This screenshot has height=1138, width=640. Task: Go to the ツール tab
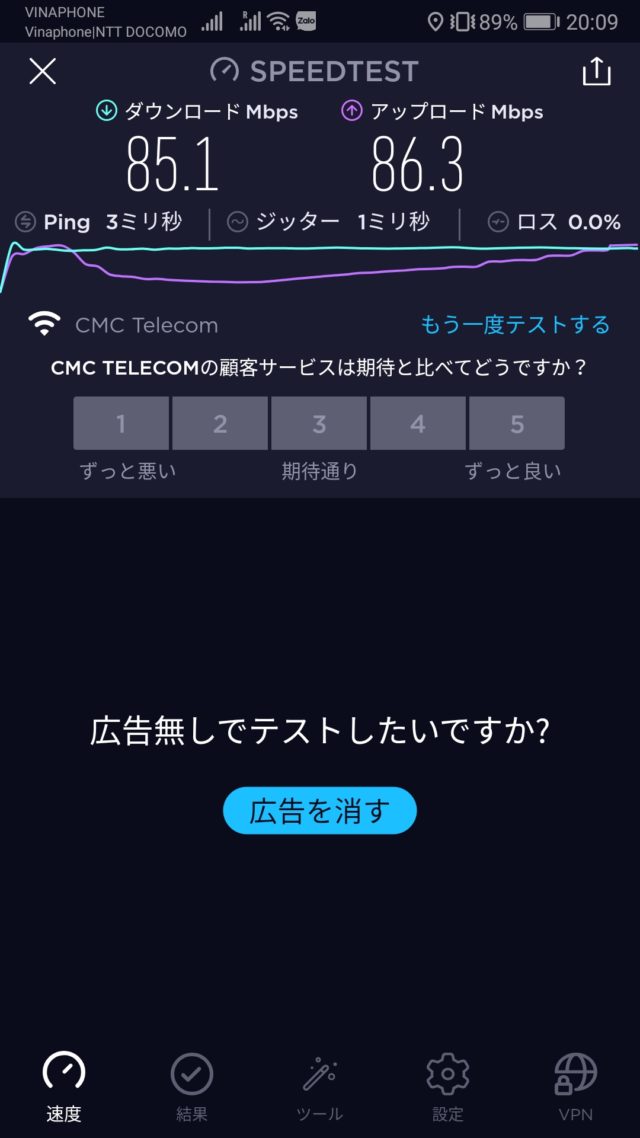(x=320, y=1086)
